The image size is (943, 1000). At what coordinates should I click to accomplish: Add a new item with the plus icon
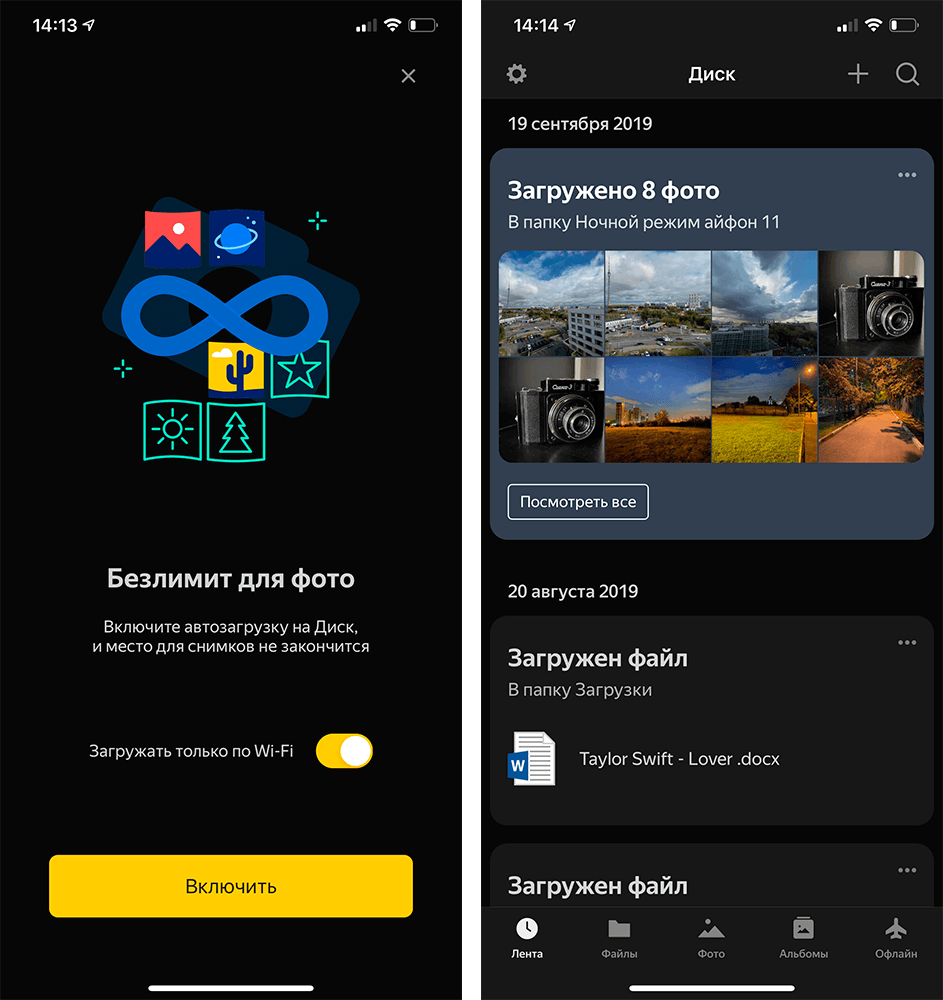click(858, 74)
